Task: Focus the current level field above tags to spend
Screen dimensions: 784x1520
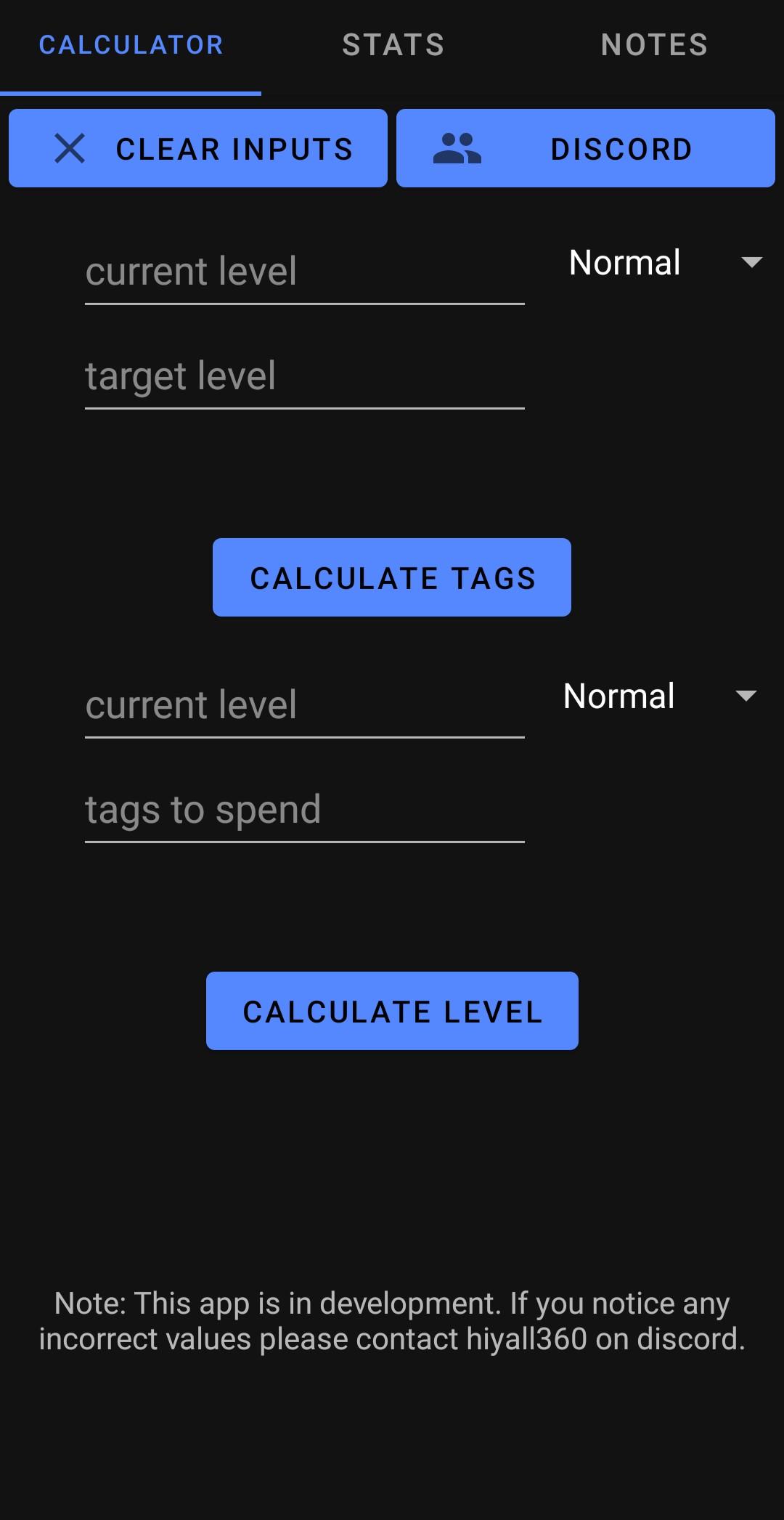Action: coord(305,706)
